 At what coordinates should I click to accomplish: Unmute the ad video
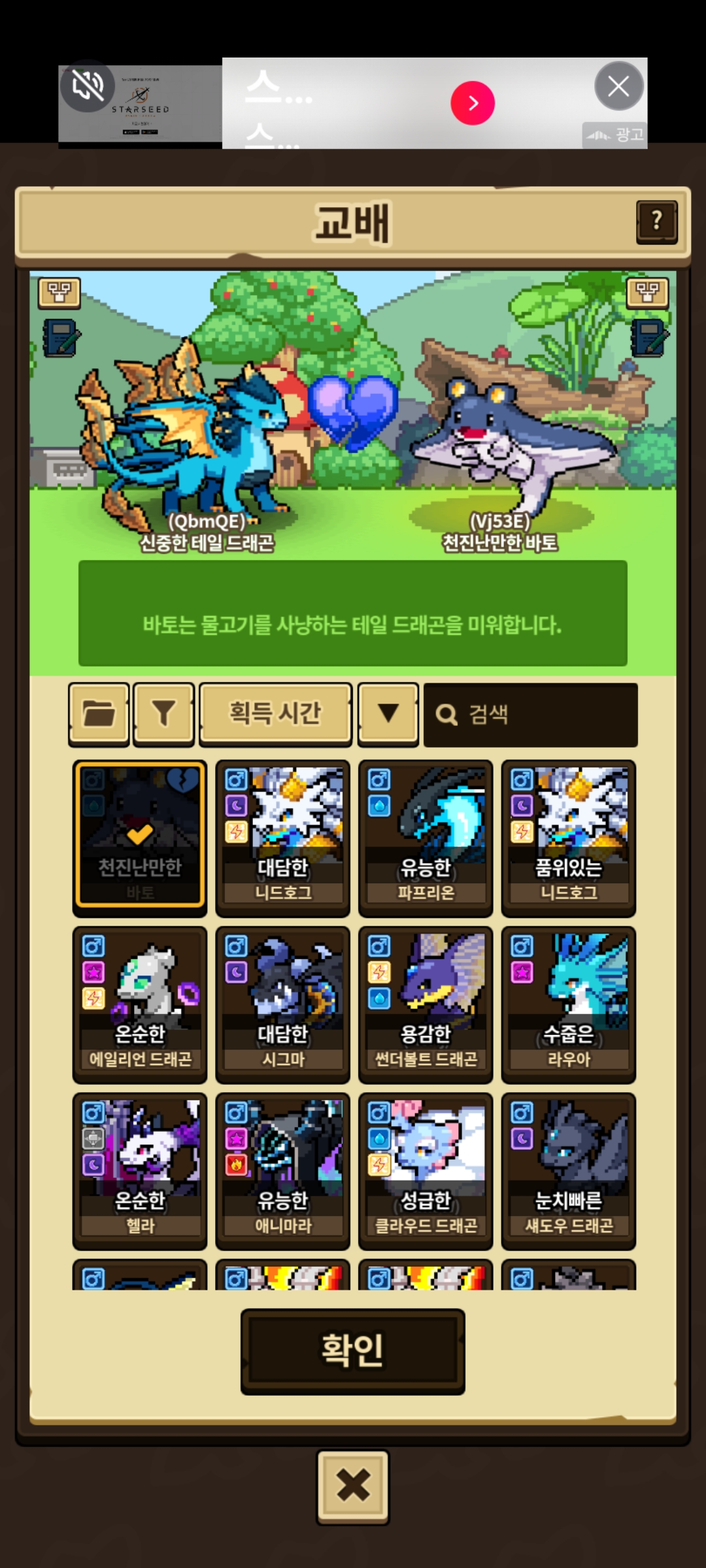tap(88, 86)
